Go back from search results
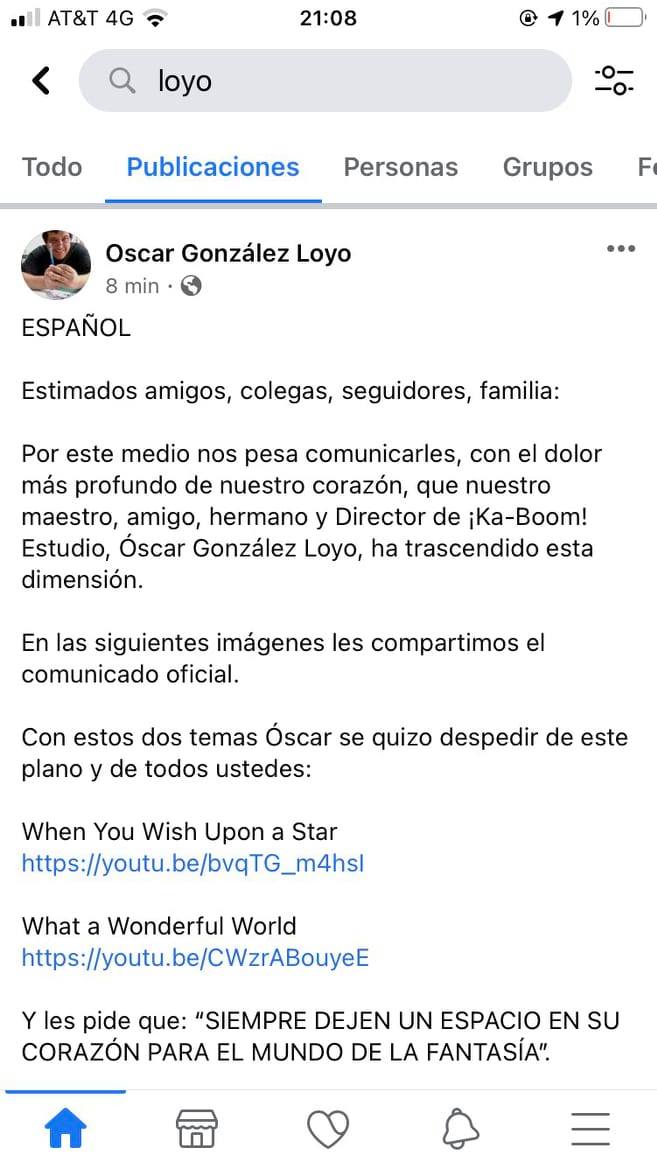 pyautogui.click(x=41, y=81)
